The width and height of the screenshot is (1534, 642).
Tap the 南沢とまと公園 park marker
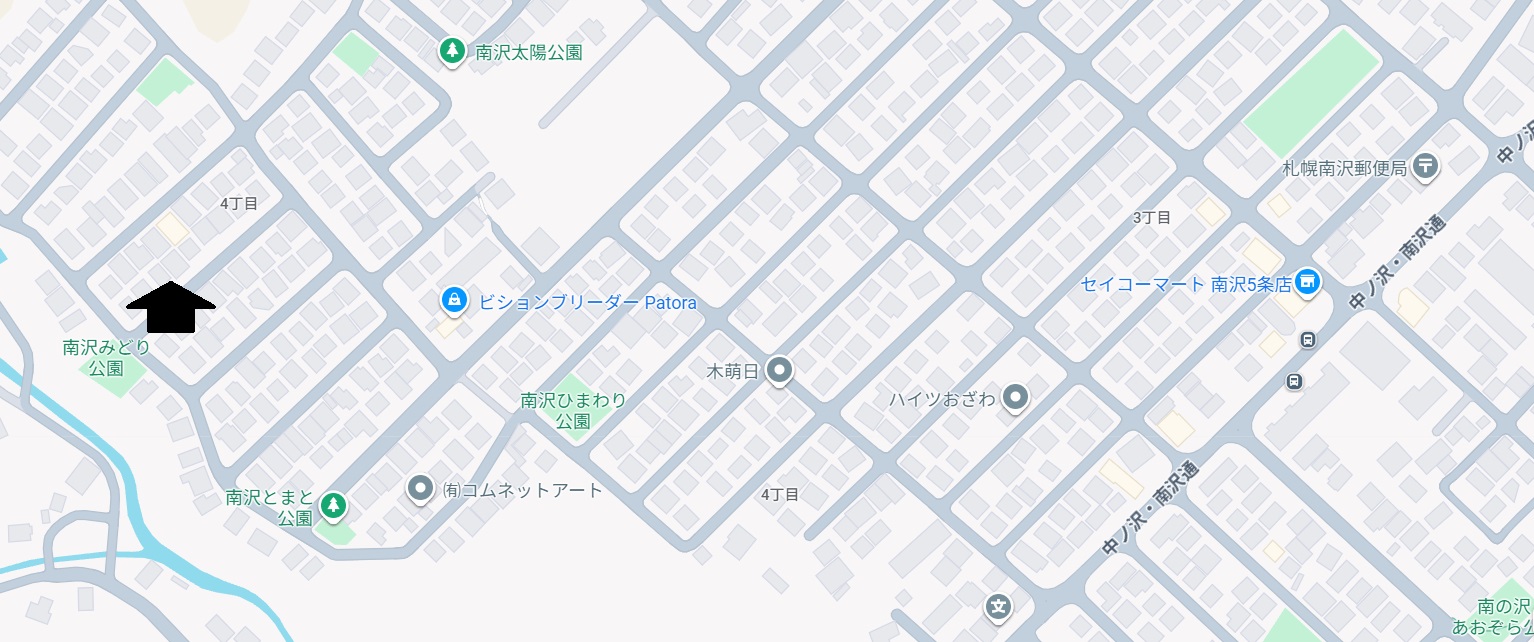333,506
